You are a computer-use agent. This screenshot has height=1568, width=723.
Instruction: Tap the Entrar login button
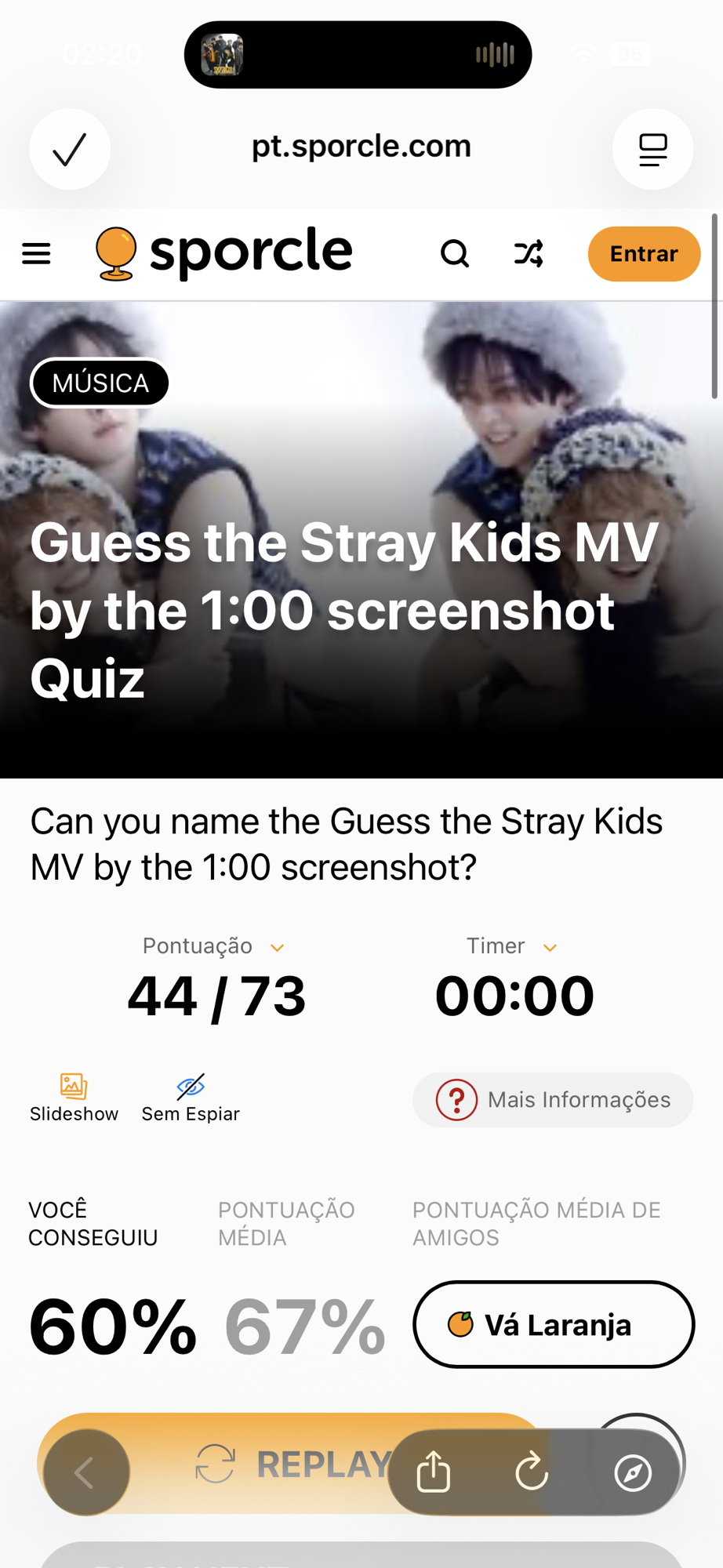coord(643,254)
